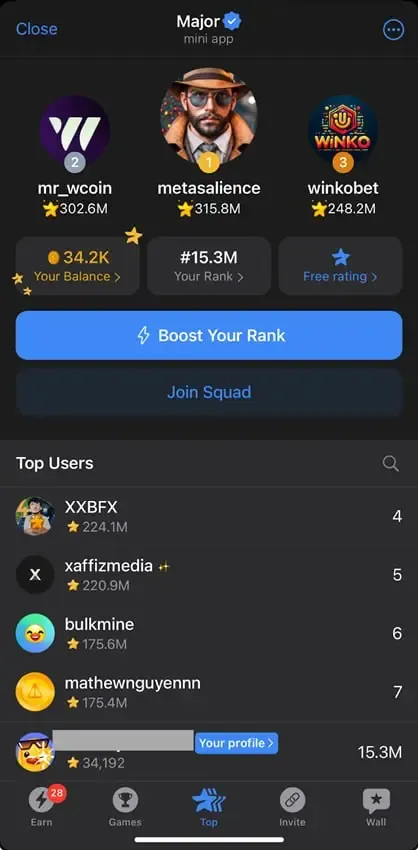Viewport: 418px width, 850px height.
Task: Open the Invite tab
Action: click(x=292, y=808)
